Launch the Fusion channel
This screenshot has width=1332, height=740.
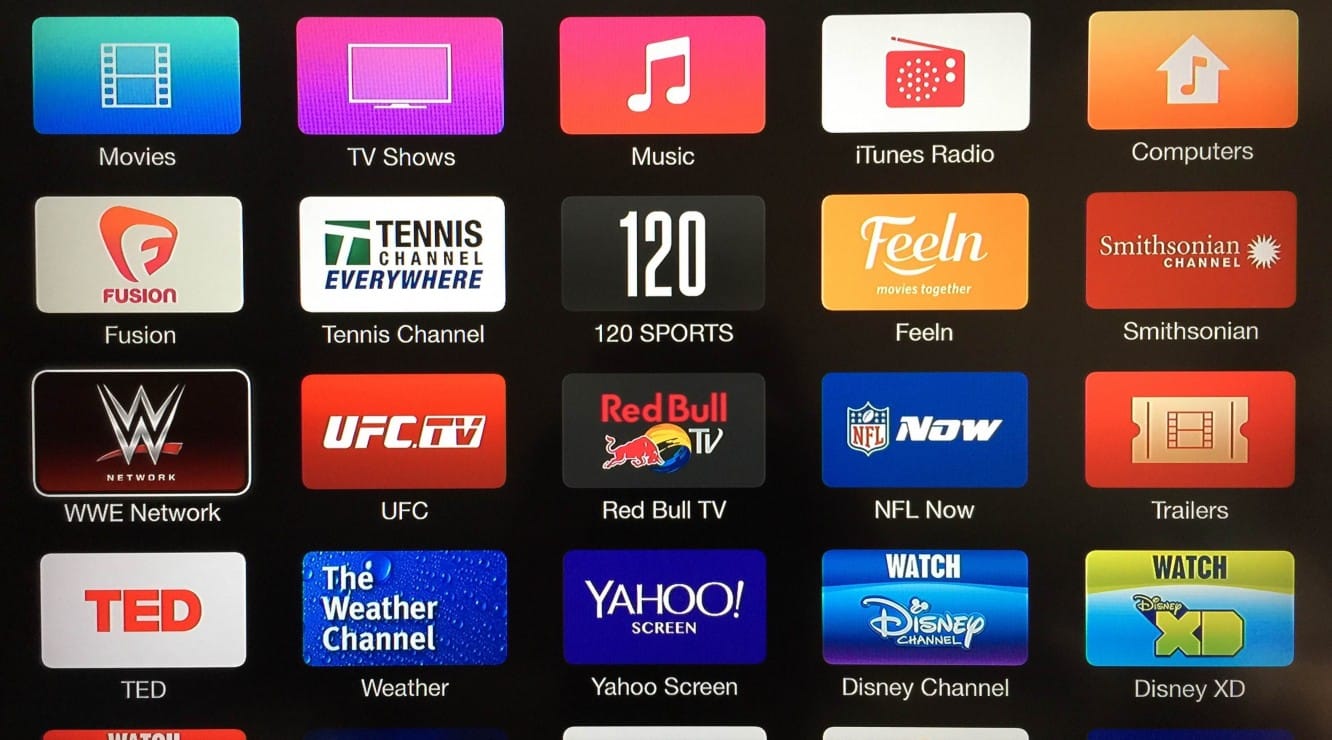click(x=139, y=255)
